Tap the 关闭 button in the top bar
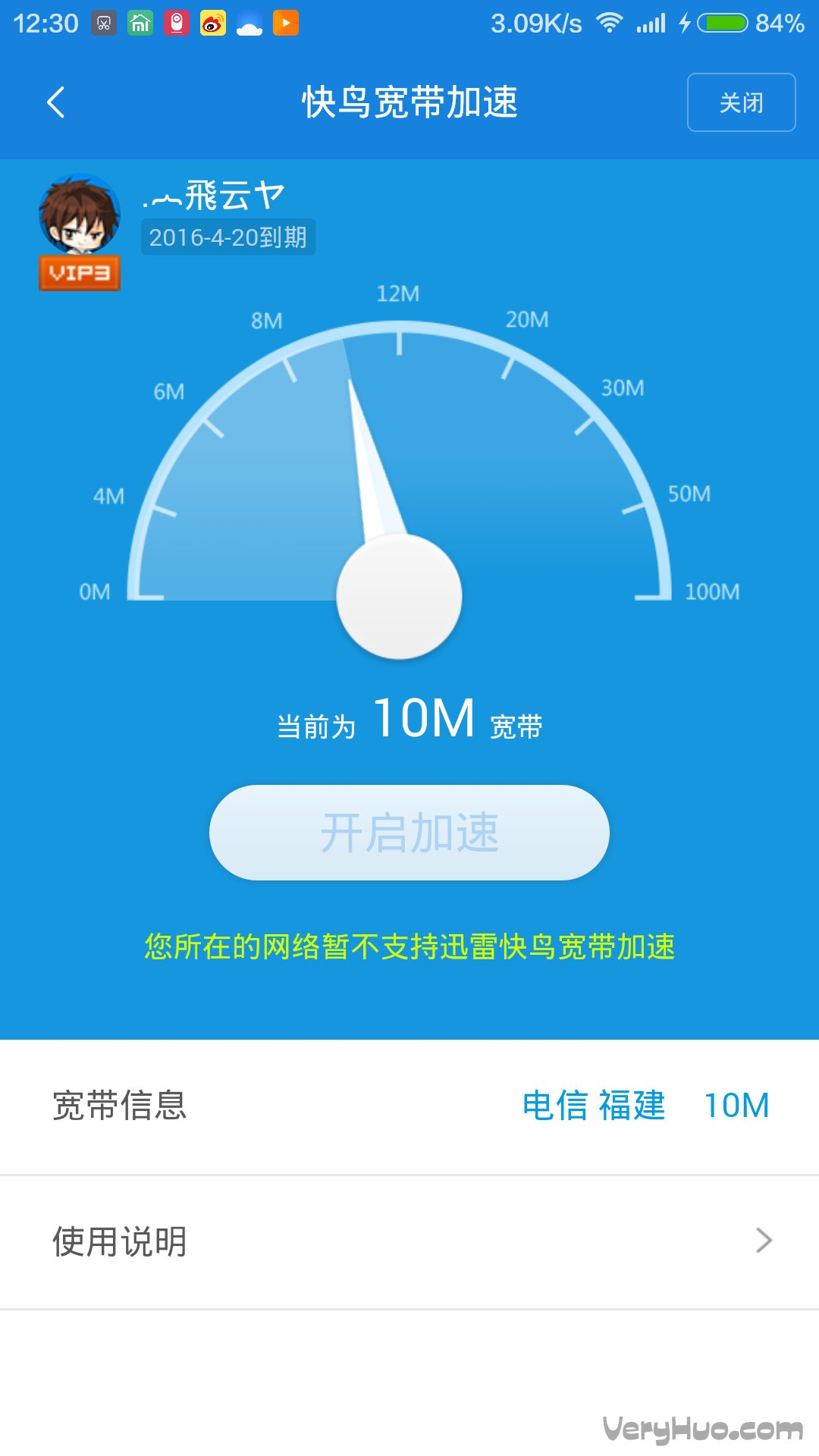The height and width of the screenshot is (1456, 819). pyautogui.click(x=741, y=102)
